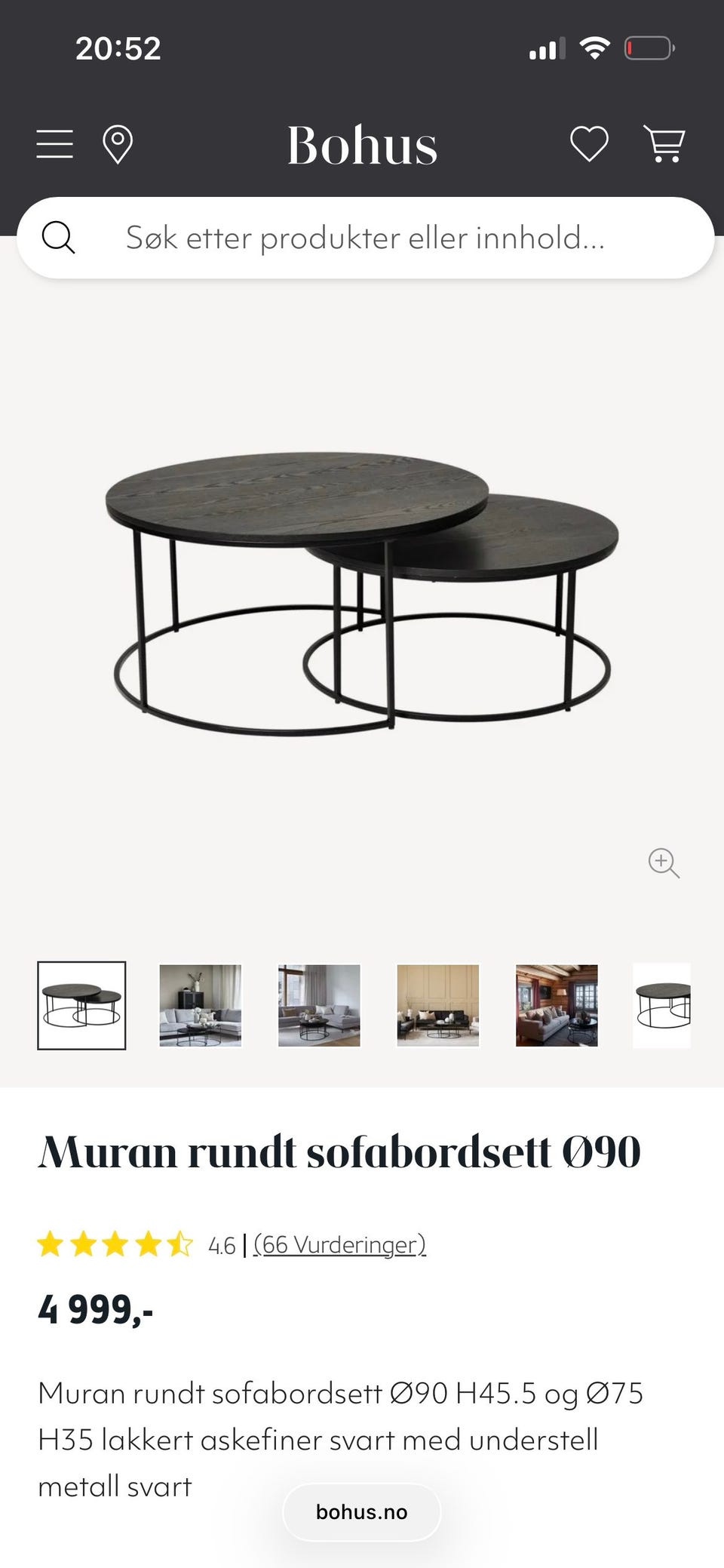Open the shopping cart
Viewport: 724px width, 1568px height.
tap(664, 143)
